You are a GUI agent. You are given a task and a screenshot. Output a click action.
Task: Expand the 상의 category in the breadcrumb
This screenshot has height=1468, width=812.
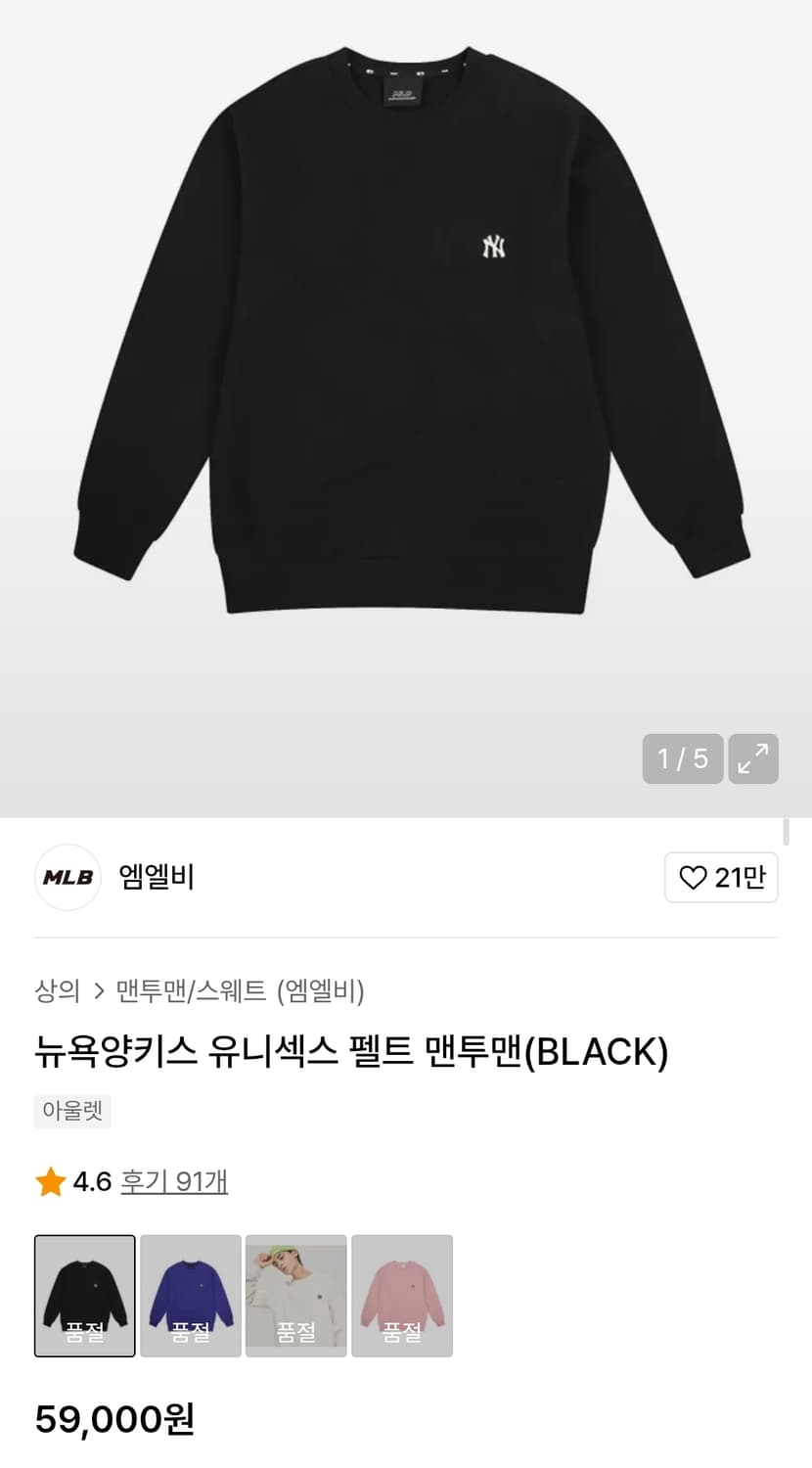click(58, 991)
